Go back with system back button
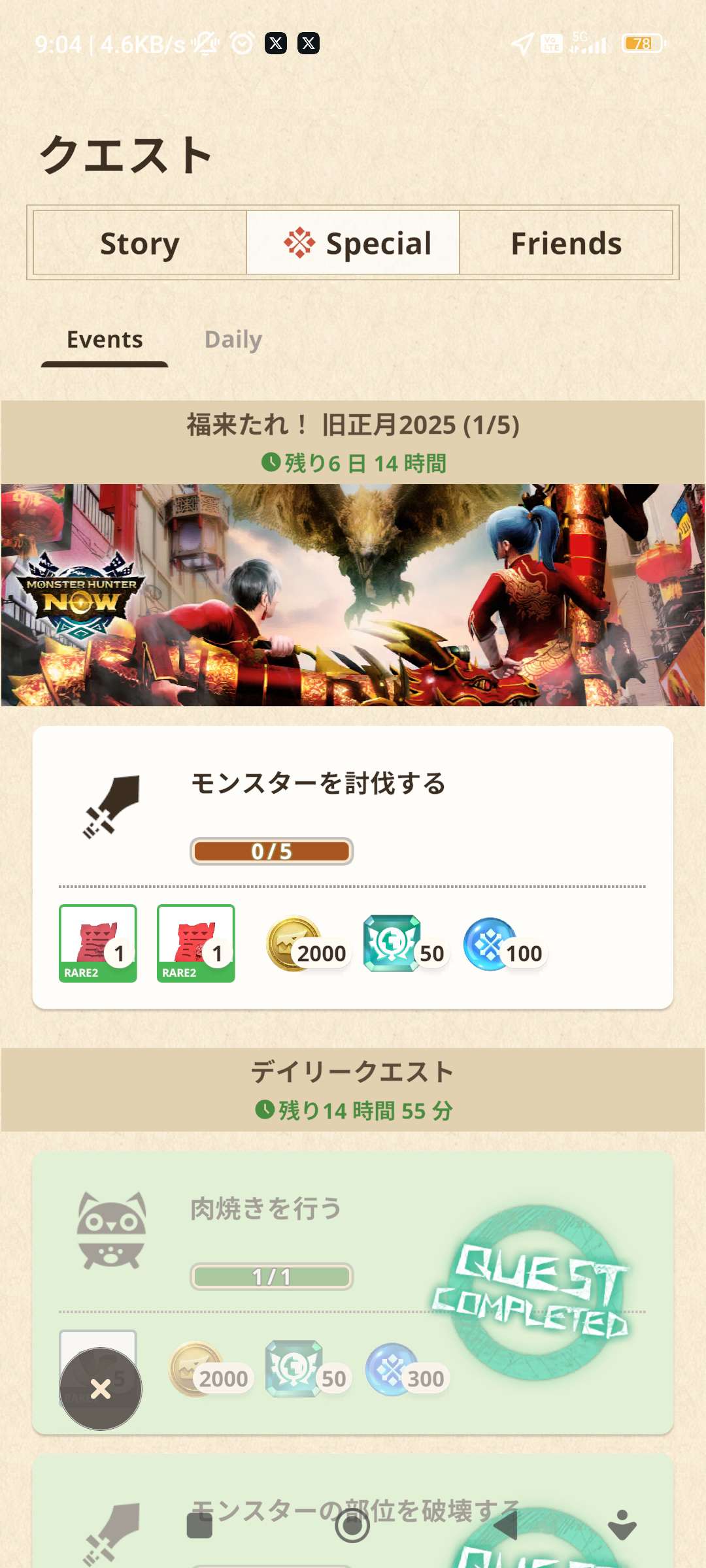 (x=505, y=1526)
